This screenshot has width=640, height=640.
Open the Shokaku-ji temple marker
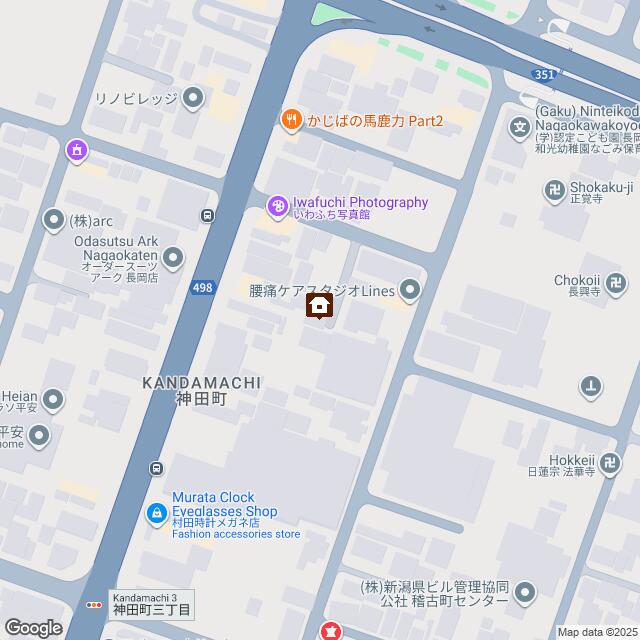click(554, 187)
